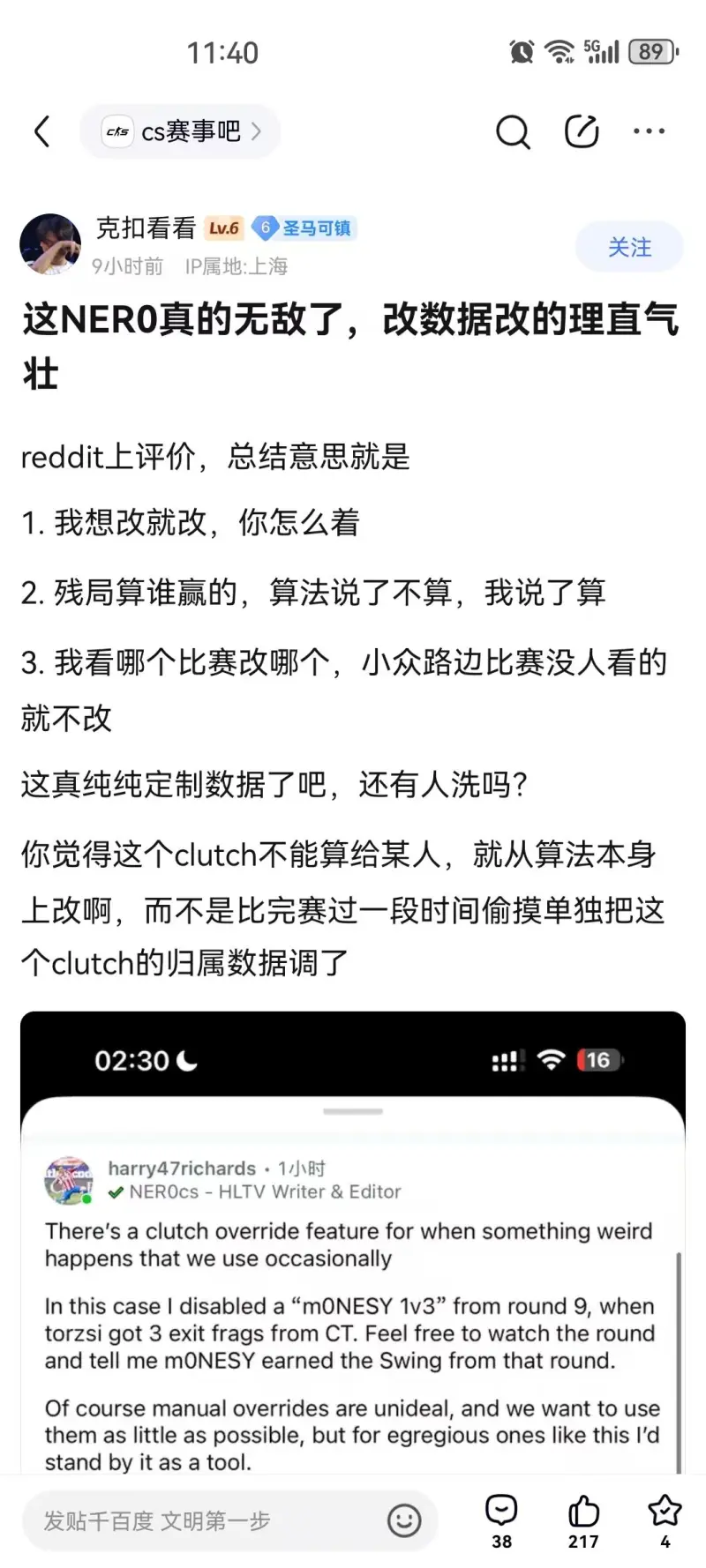Image resolution: width=706 pixels, height=1568 pixels.
Task: Follow the user 克扣看看
Action: 629,247
